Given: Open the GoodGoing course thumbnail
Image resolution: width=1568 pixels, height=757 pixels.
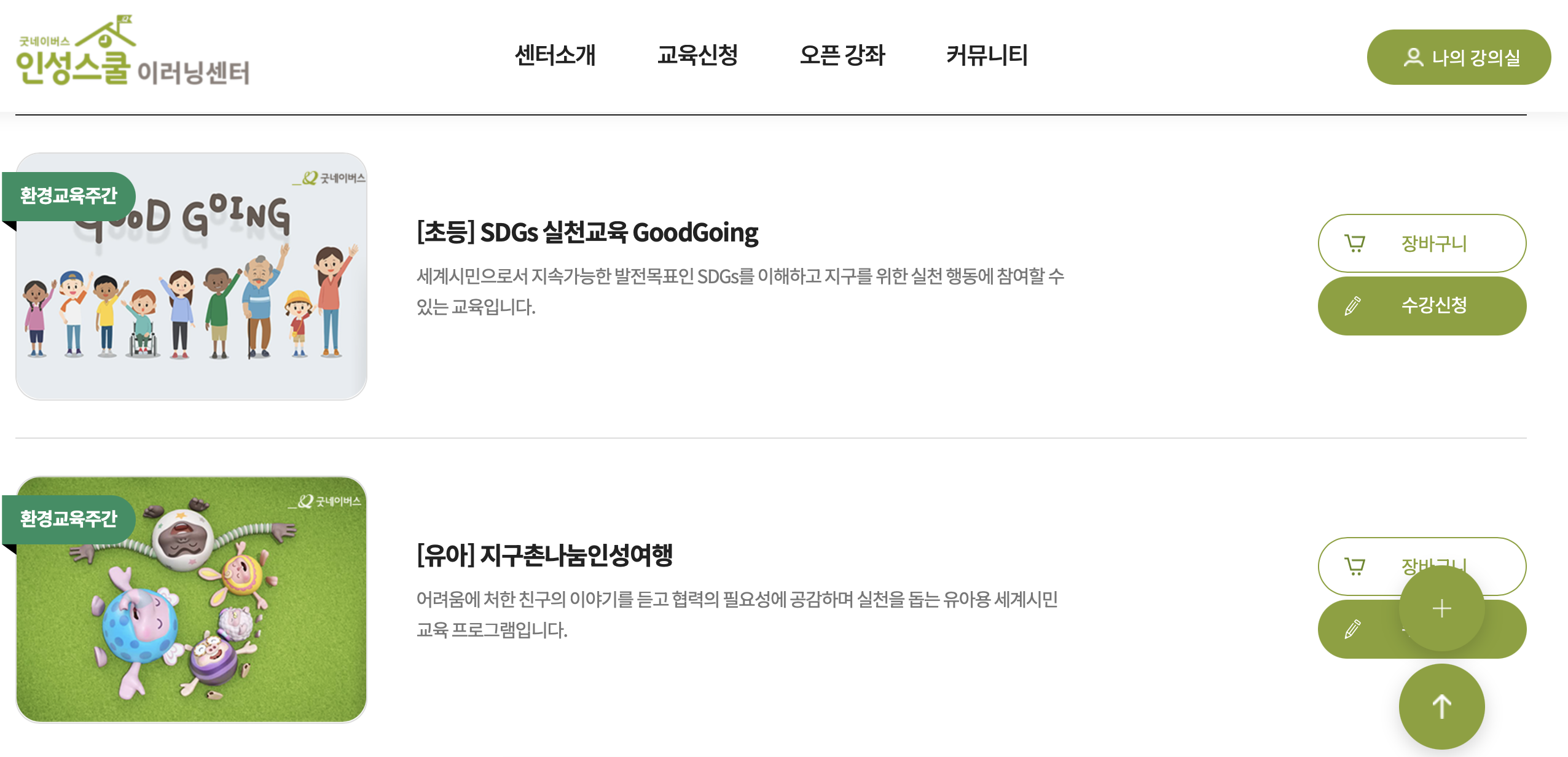Looking at the screenshot, I should (x=191, y=277).
